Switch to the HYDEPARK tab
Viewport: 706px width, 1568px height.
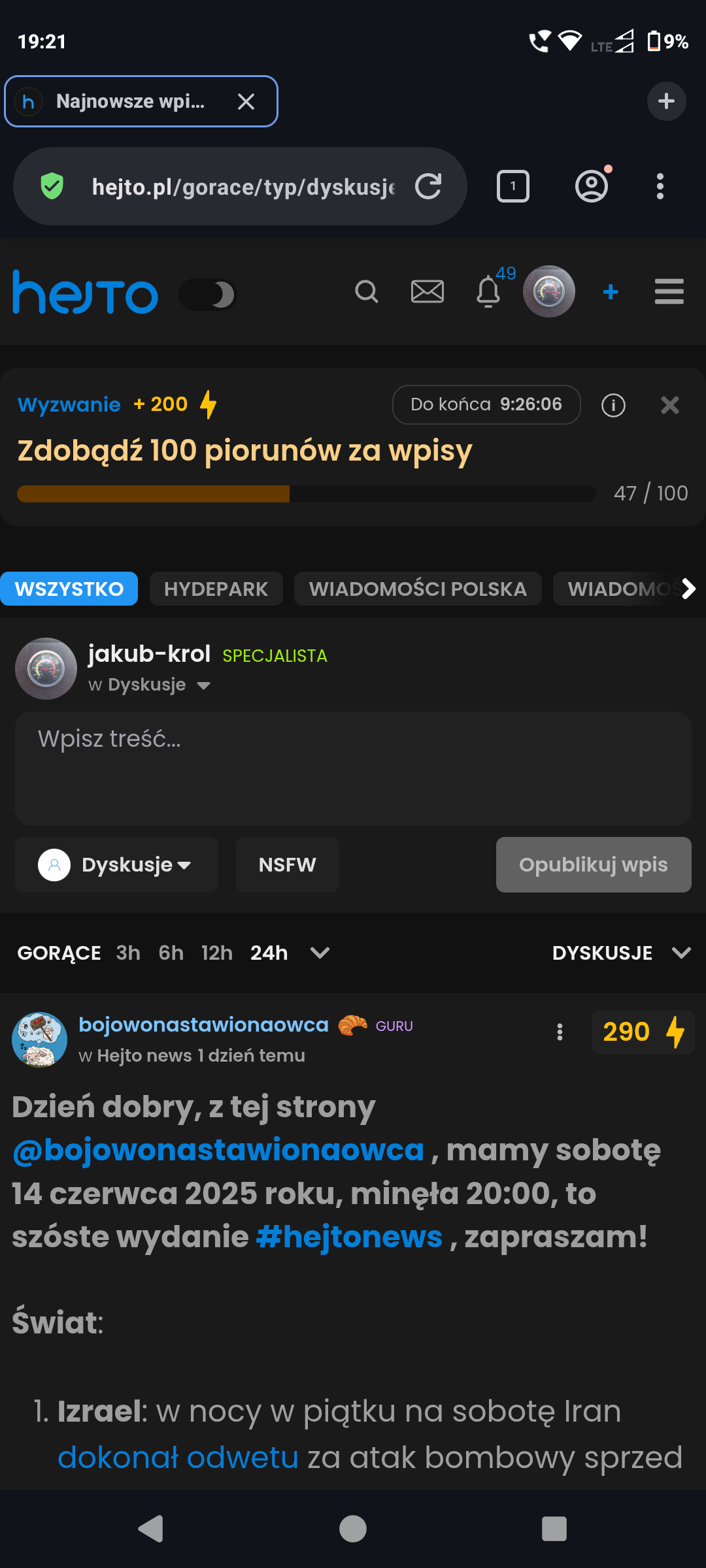click(x=216, y=589)
